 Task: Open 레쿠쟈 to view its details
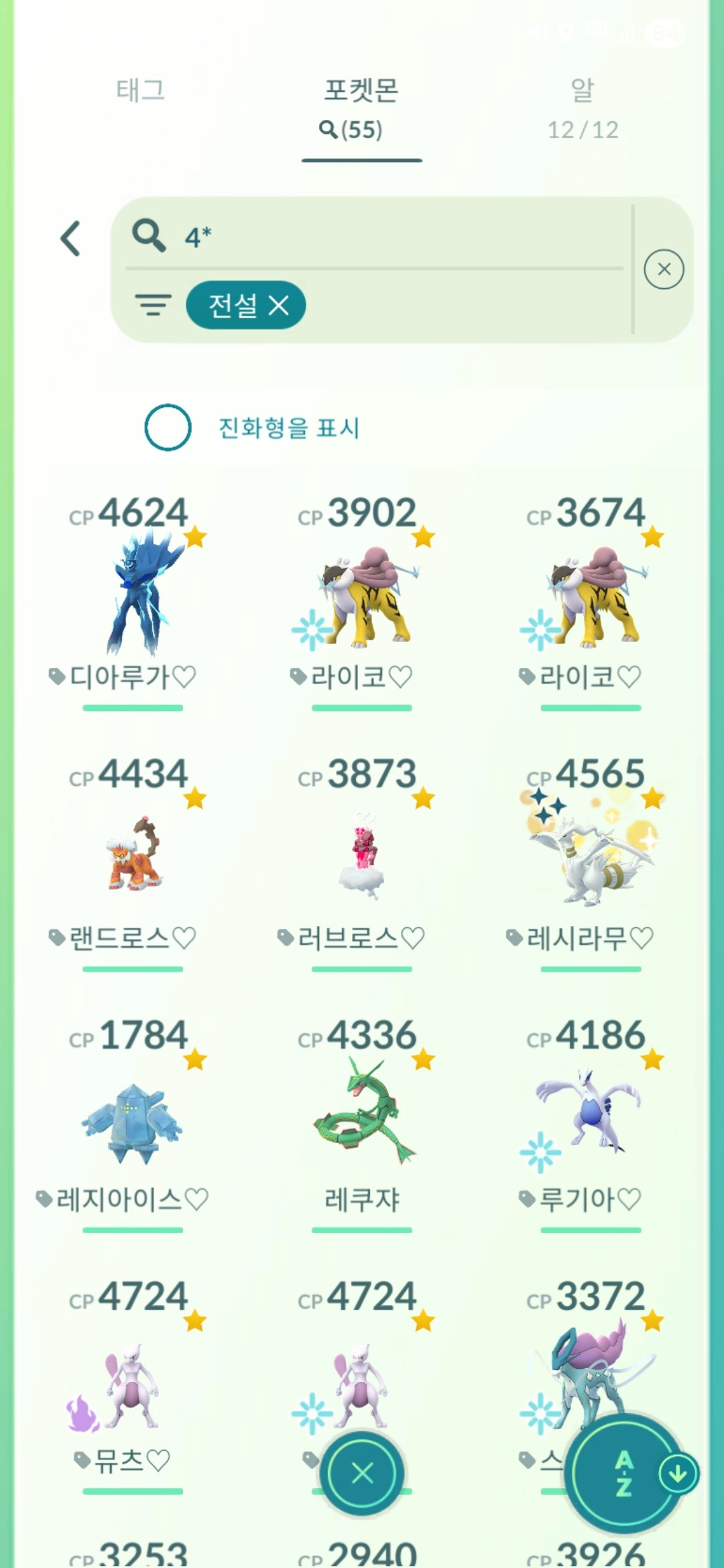tap(362, 1109)
